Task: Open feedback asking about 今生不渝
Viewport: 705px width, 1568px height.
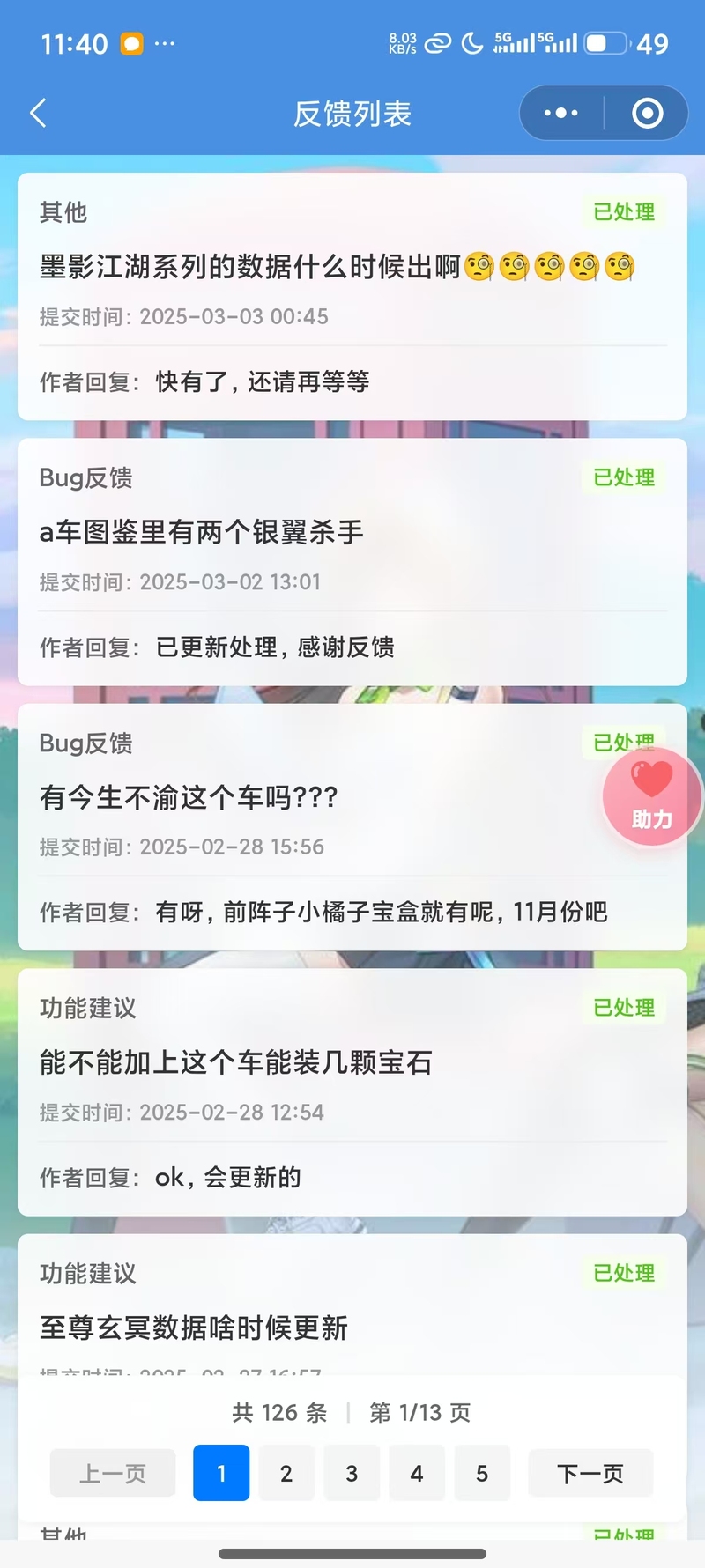Action: point(352,827)
